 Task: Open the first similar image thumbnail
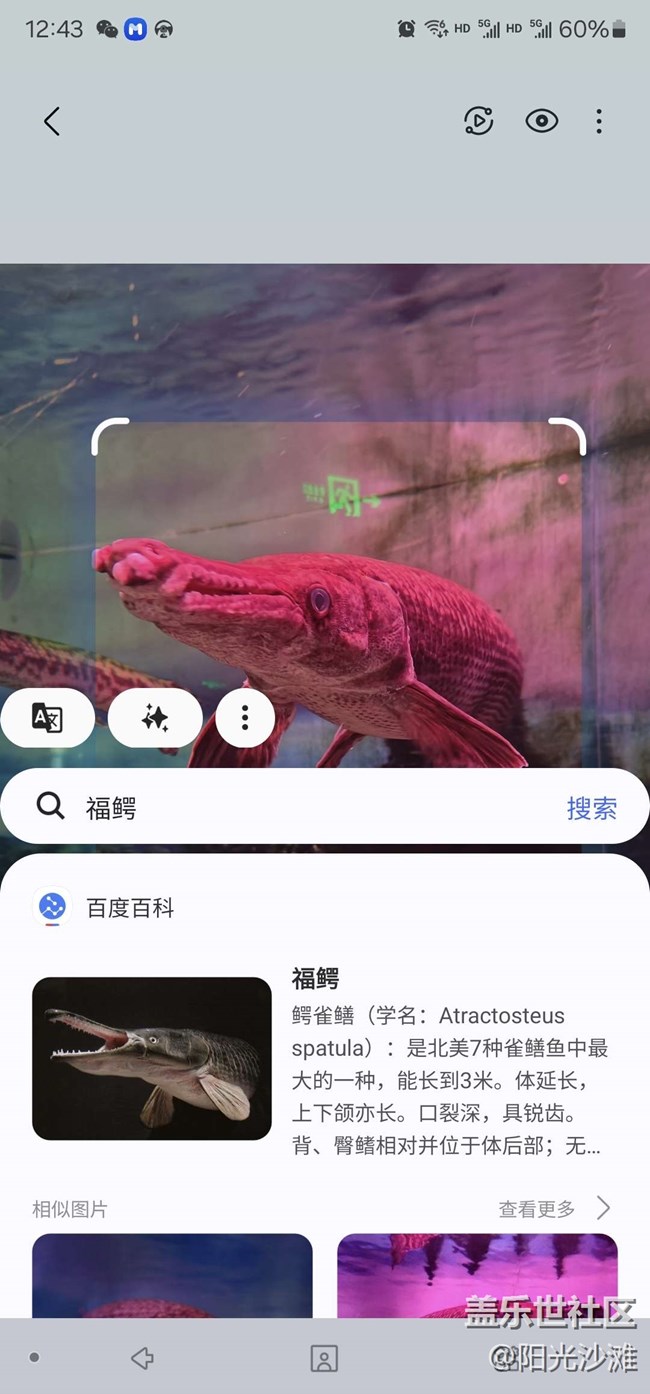pos(172,1275)
